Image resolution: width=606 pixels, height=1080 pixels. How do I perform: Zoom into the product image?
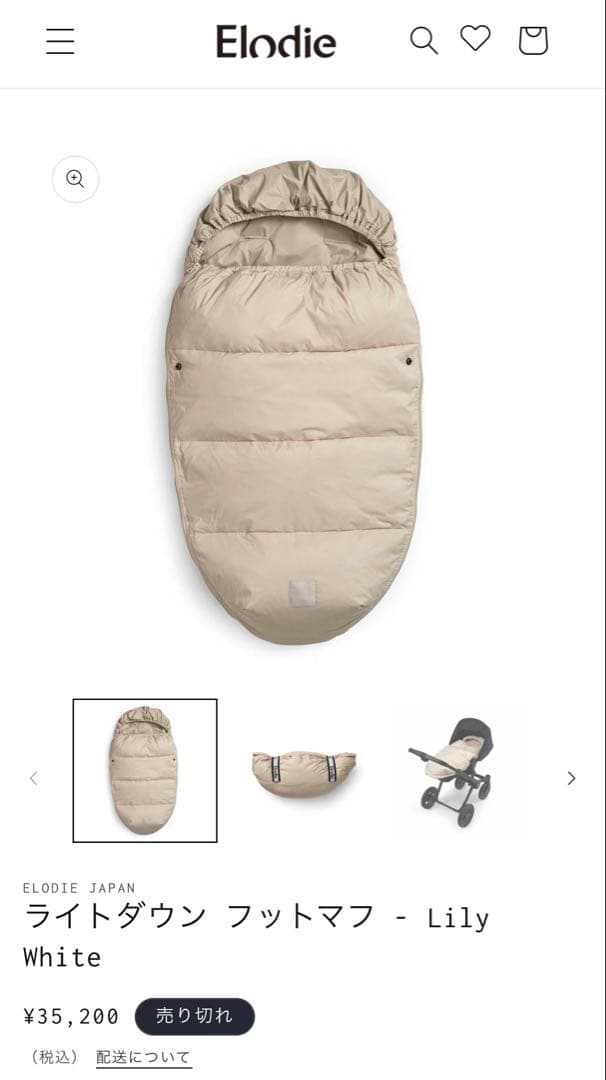[x=75, y=179]
